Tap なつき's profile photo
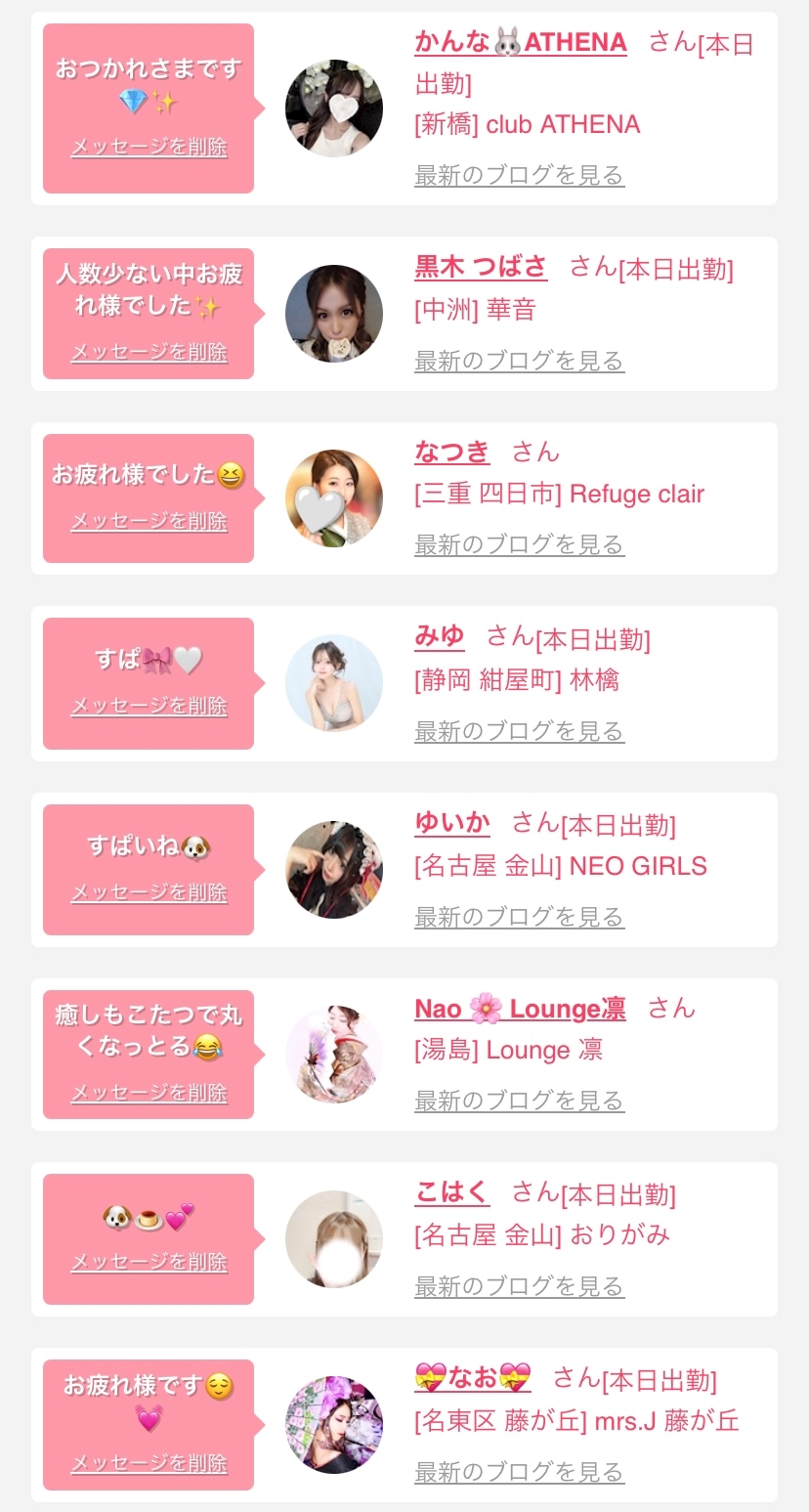The image size is (809, 1512). tap(334, 498)
